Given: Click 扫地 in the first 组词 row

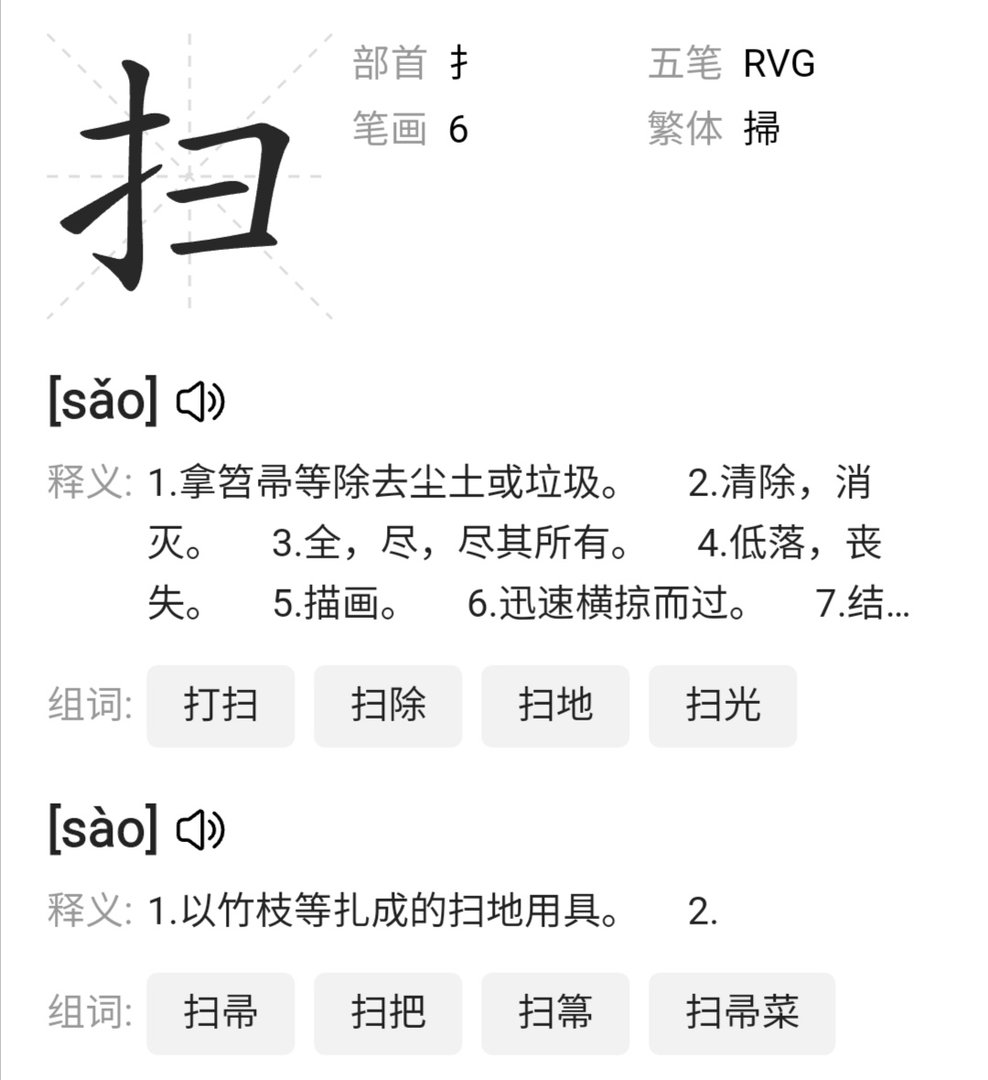Looking at the screenshot, I should 555,706.
